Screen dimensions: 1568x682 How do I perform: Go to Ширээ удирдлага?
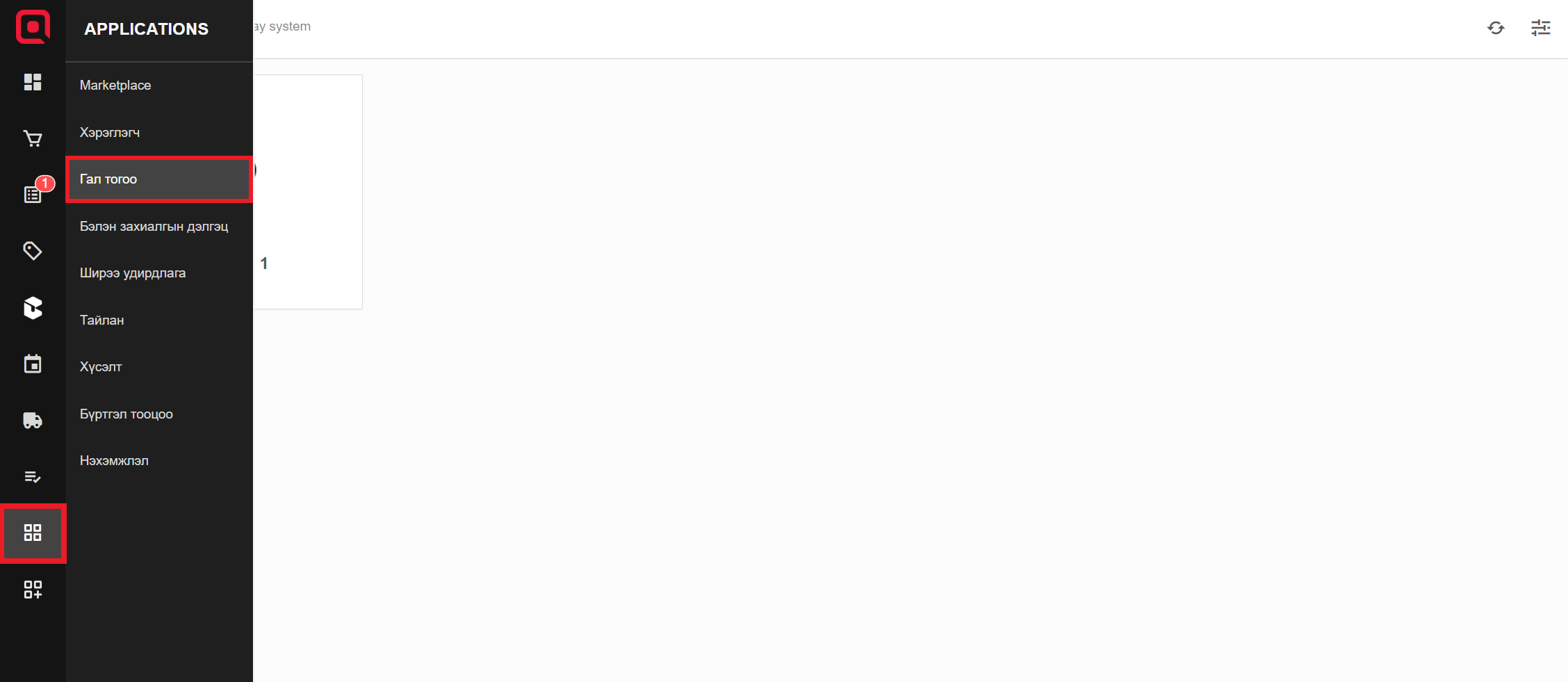pyautogui.click(x=133, y=273)
